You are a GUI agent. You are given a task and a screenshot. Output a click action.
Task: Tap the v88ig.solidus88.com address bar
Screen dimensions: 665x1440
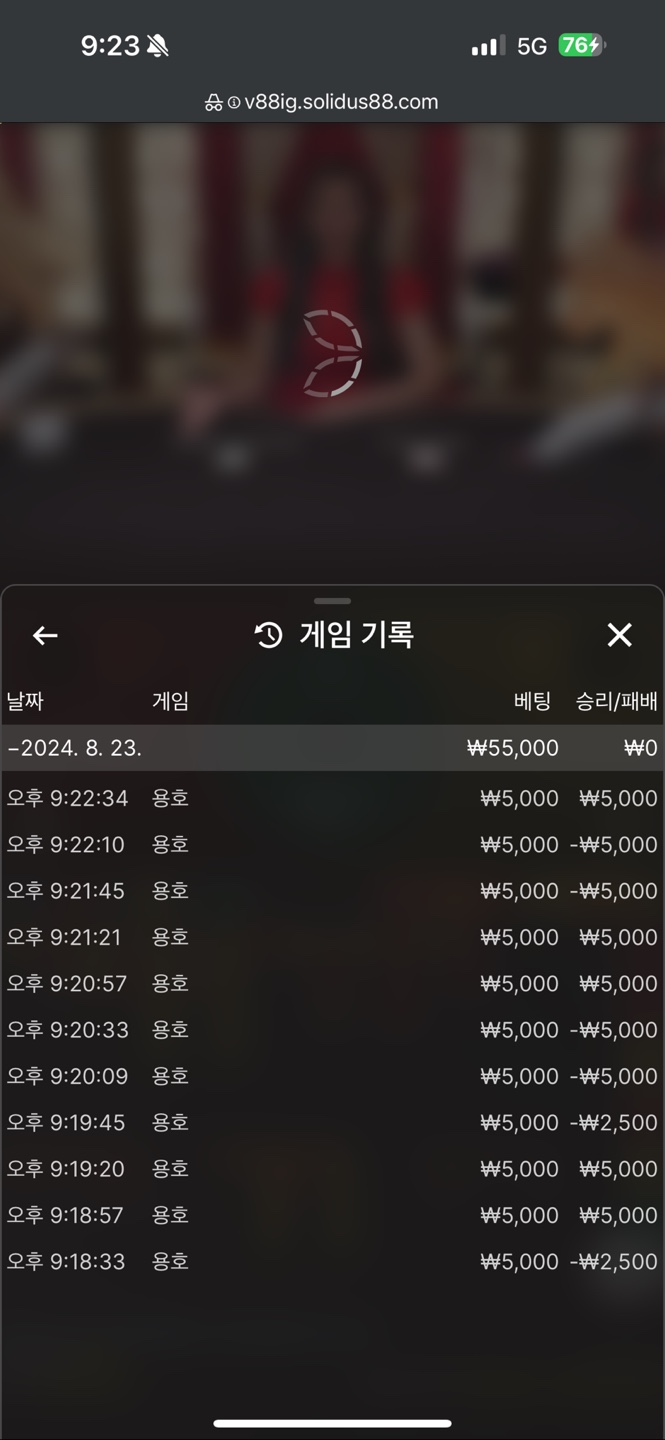tap(332, 102)
